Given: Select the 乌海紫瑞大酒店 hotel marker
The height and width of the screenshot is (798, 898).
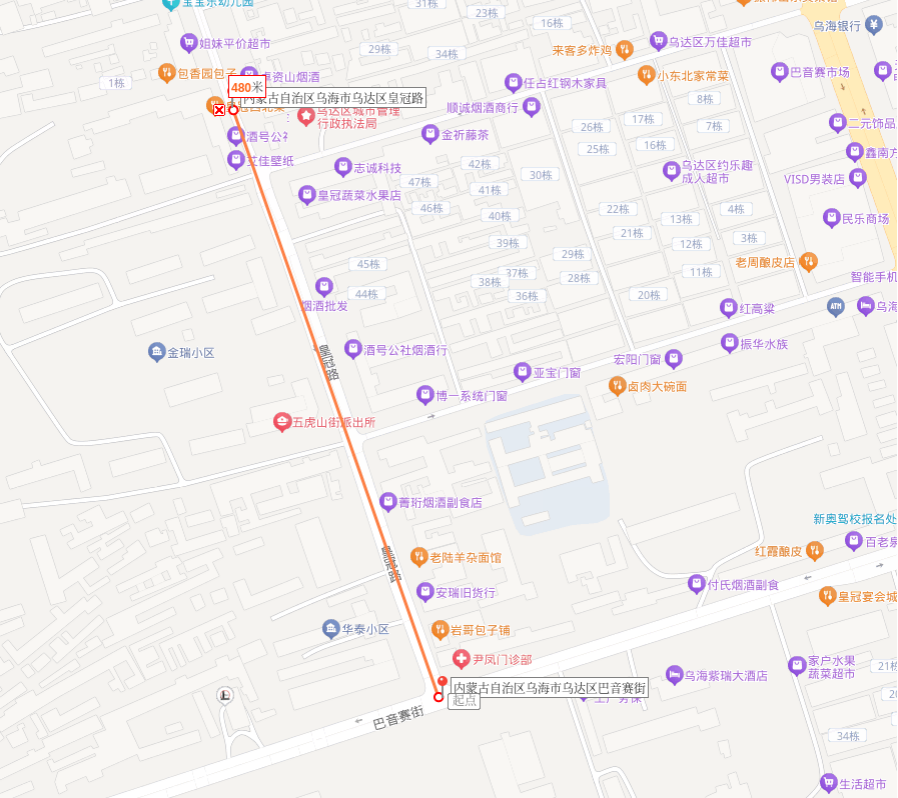Looking at the screenshot, I should click(675, 676).
